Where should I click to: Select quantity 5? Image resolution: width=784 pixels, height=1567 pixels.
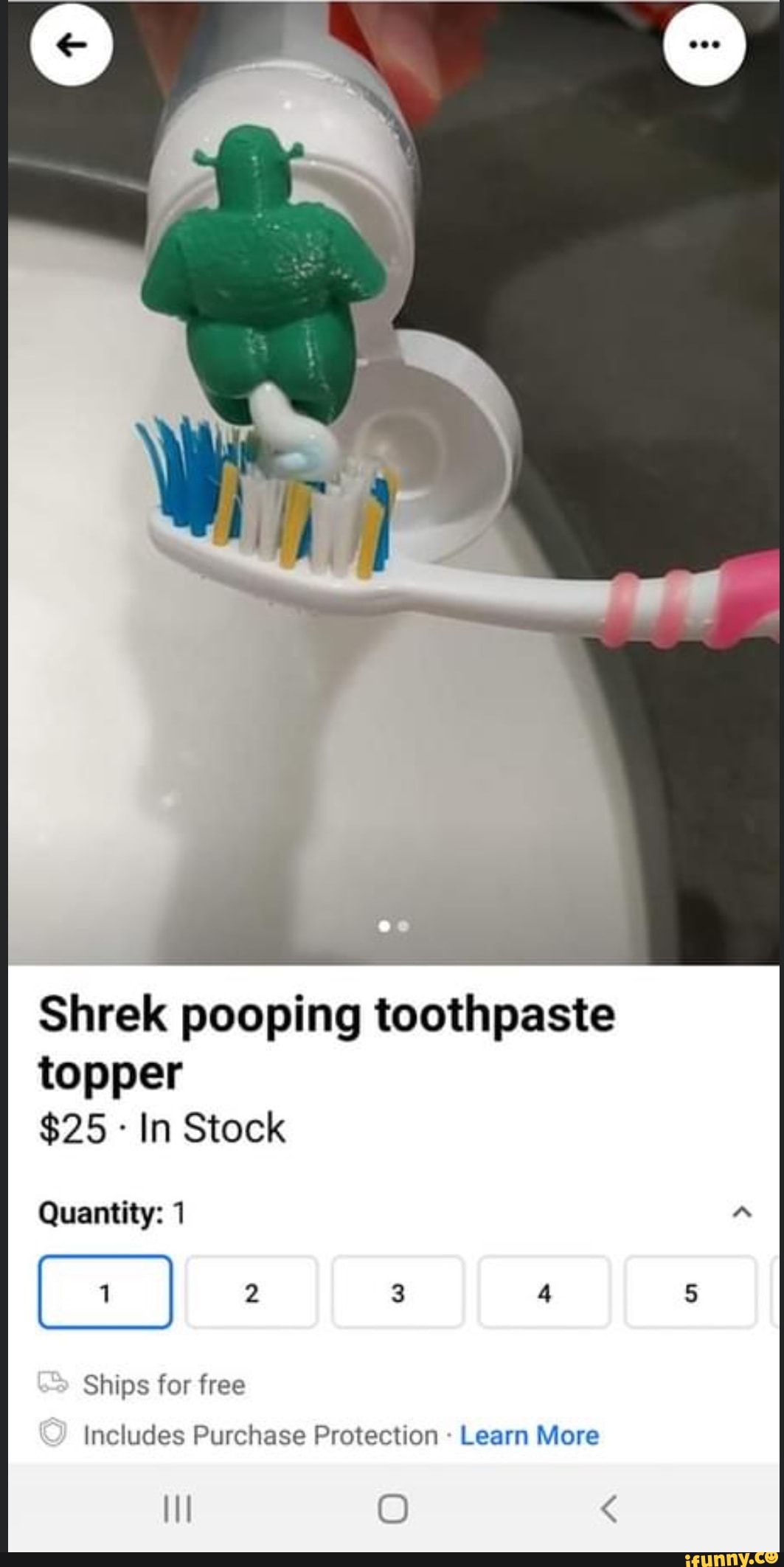pyautogui.click(x=690, y=1293)
